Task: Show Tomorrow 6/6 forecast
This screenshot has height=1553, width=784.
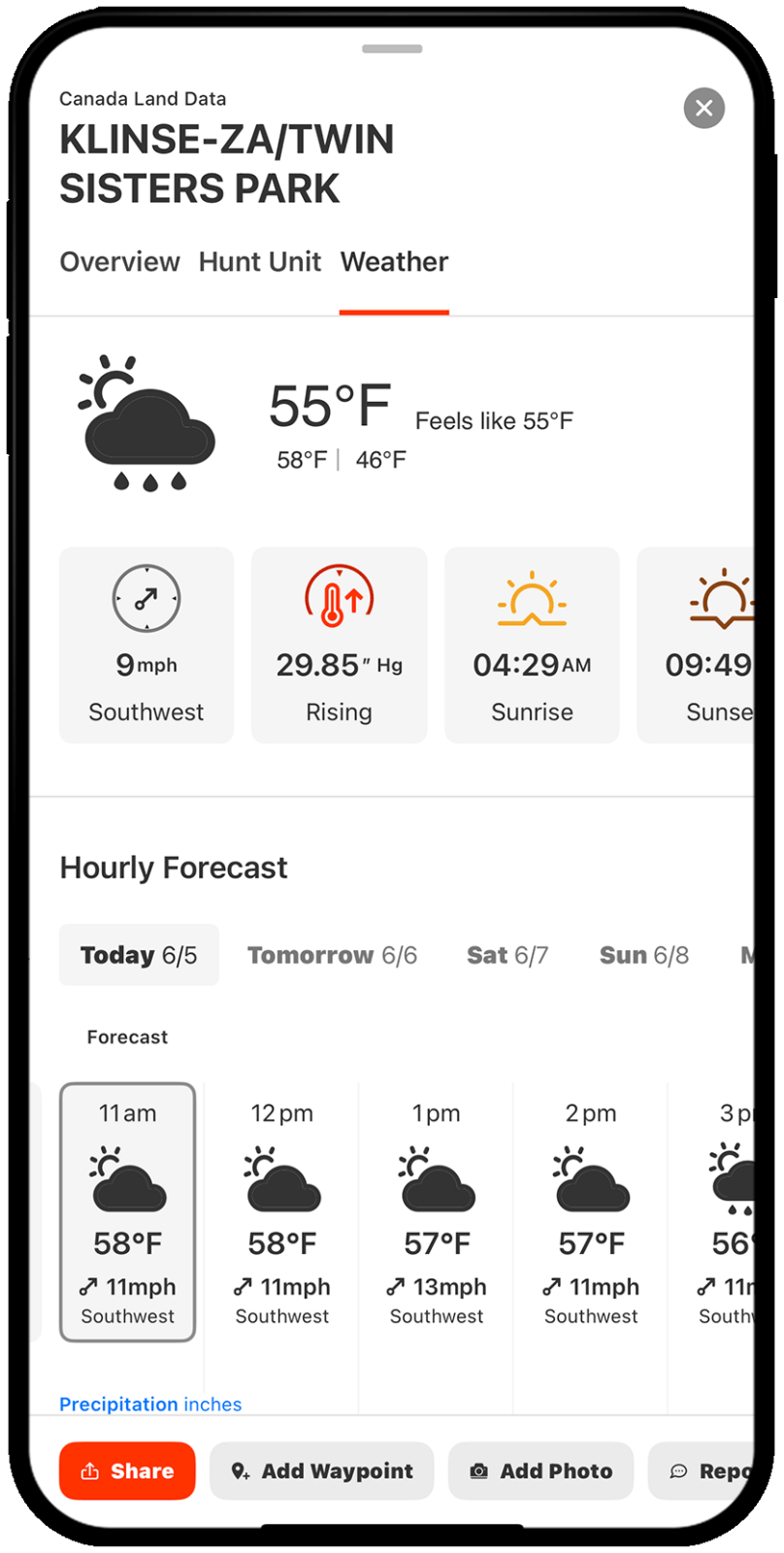Action: [x=332, y=955]
